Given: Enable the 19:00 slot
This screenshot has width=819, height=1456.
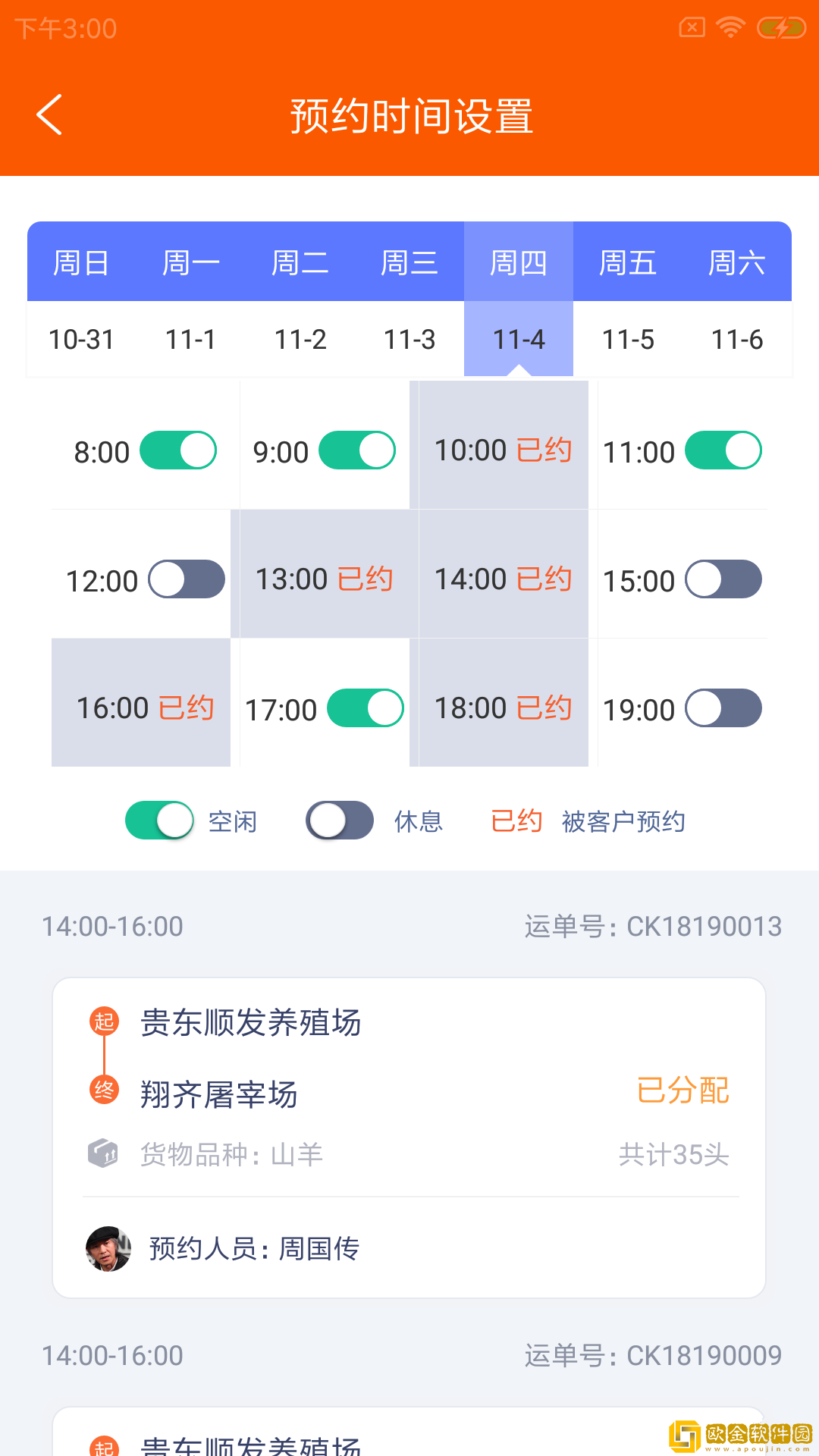Looking at the screenshot, I should click(x=723, y=708).
